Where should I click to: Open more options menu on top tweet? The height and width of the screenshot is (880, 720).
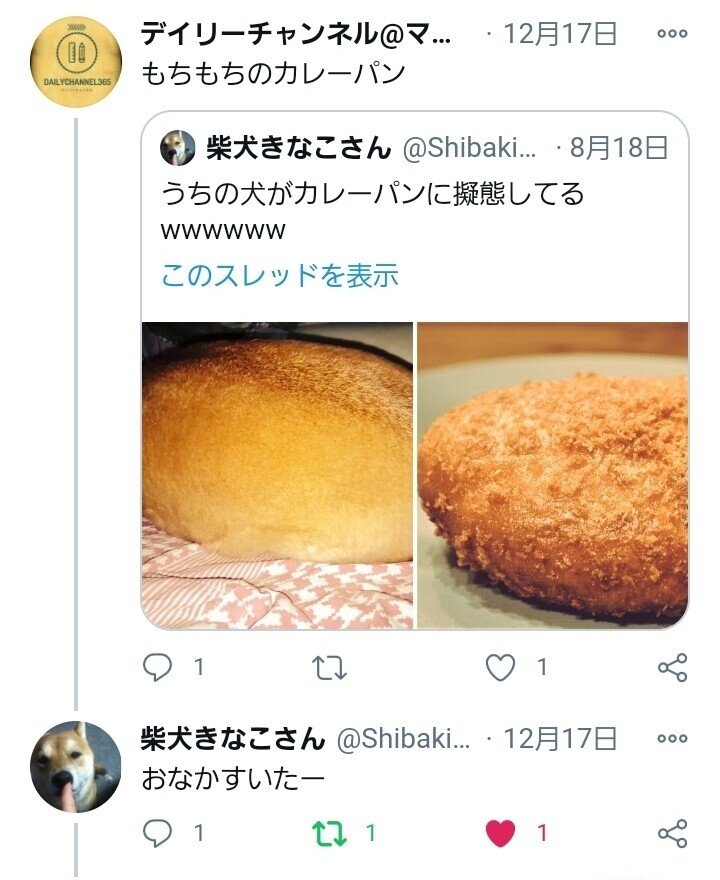click(x=674, y=32)
